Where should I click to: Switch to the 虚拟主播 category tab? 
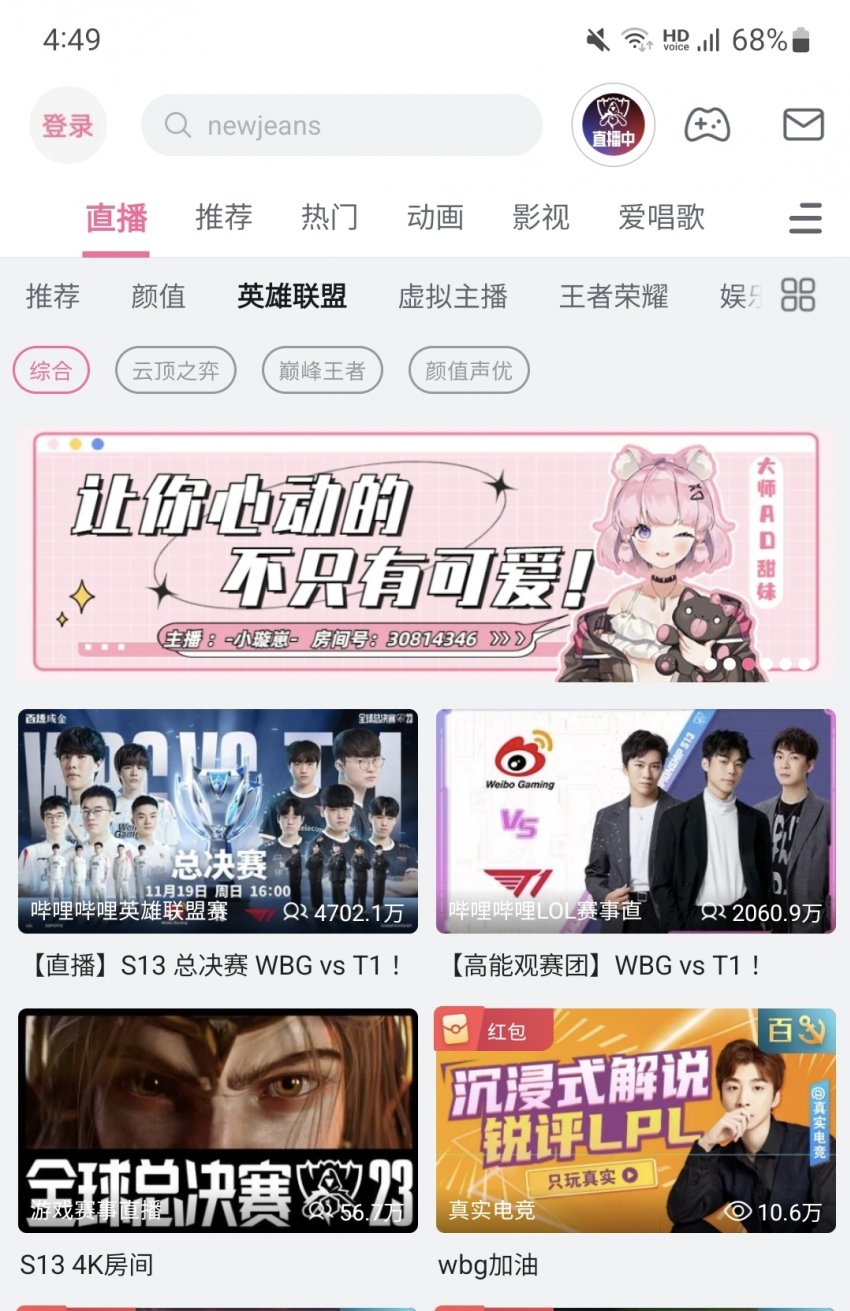click(453, 296)
